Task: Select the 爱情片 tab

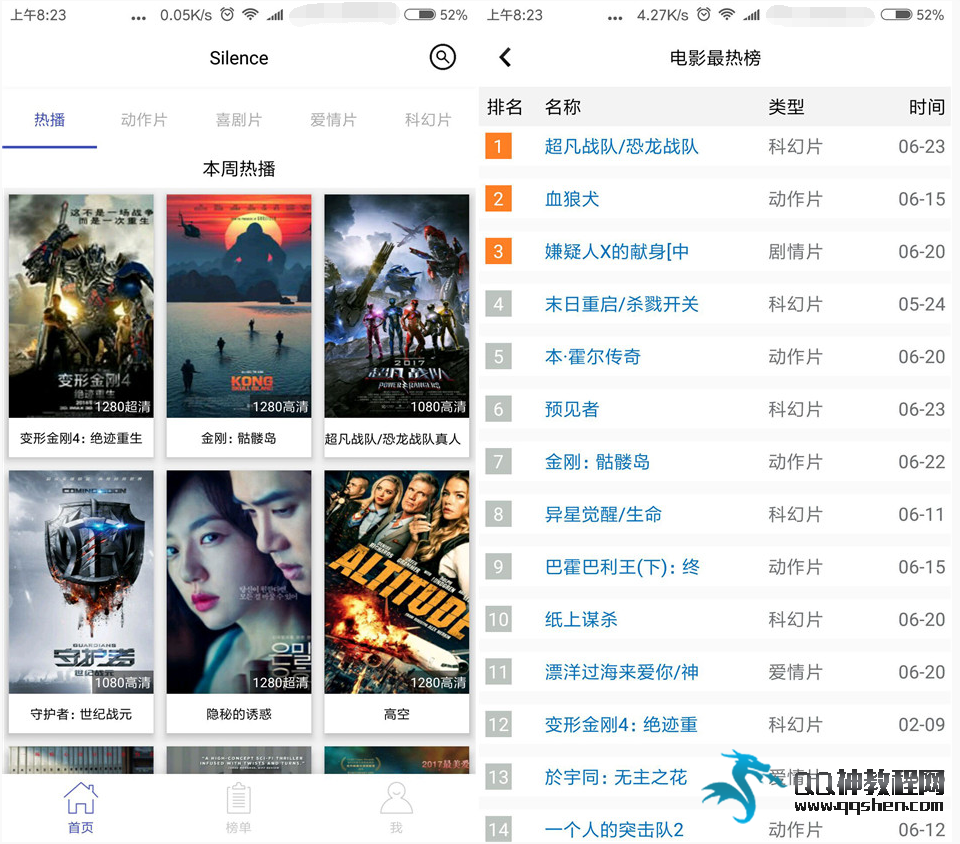Action: [333, 120]
